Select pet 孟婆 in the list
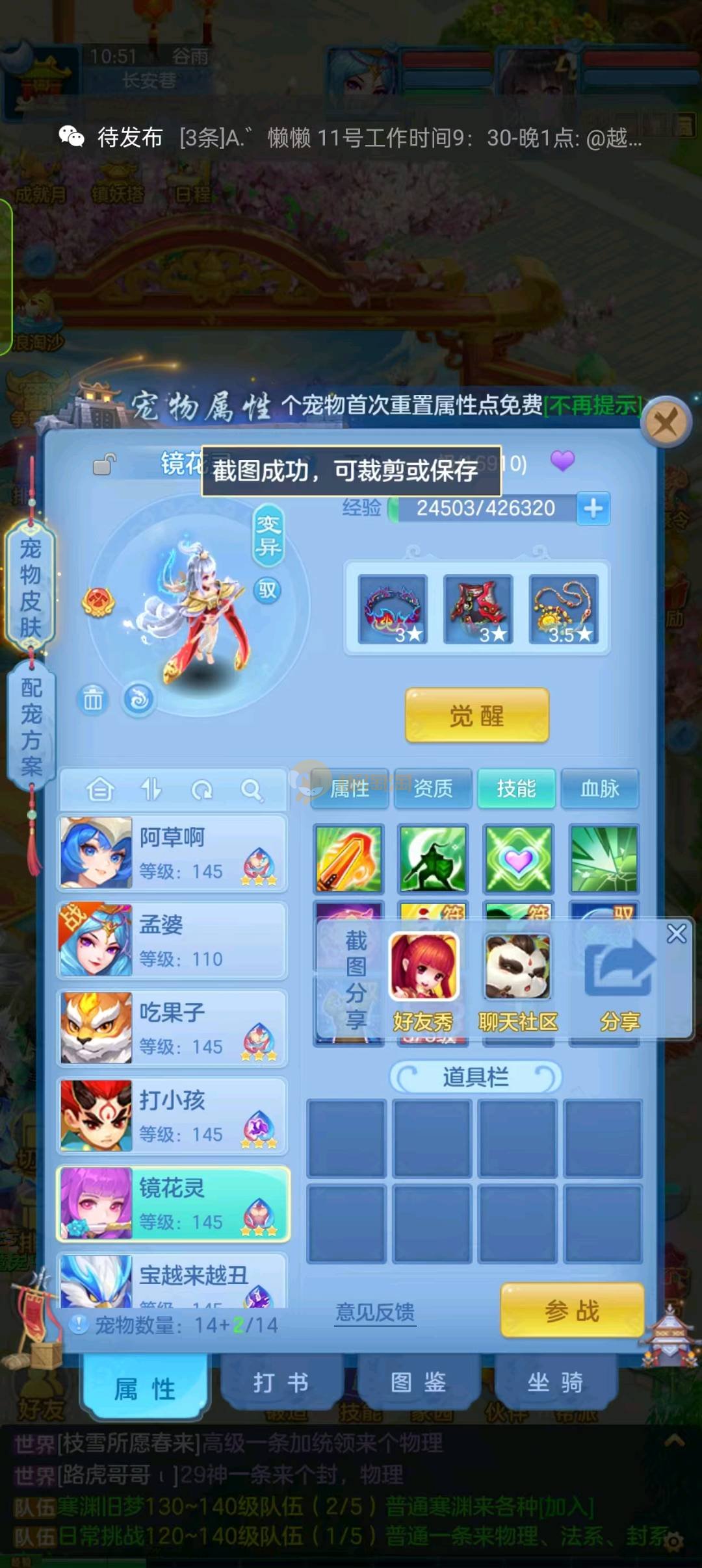This screenshot has width=702, height=1568. pos(172,940)
